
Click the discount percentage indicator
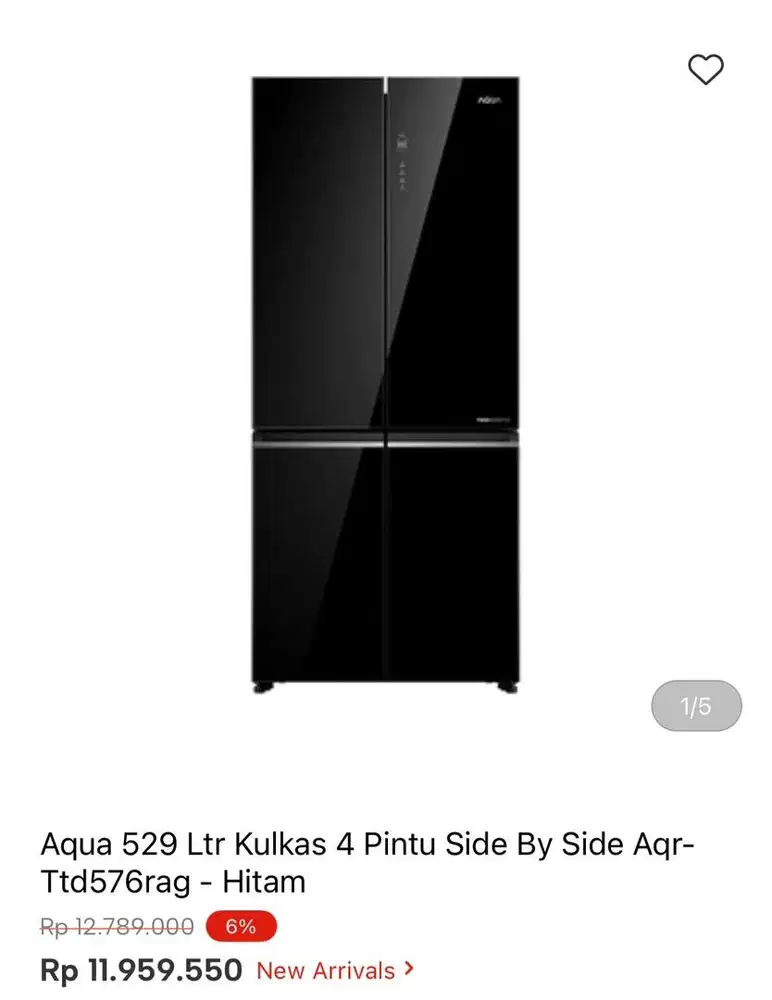(240, 926)
